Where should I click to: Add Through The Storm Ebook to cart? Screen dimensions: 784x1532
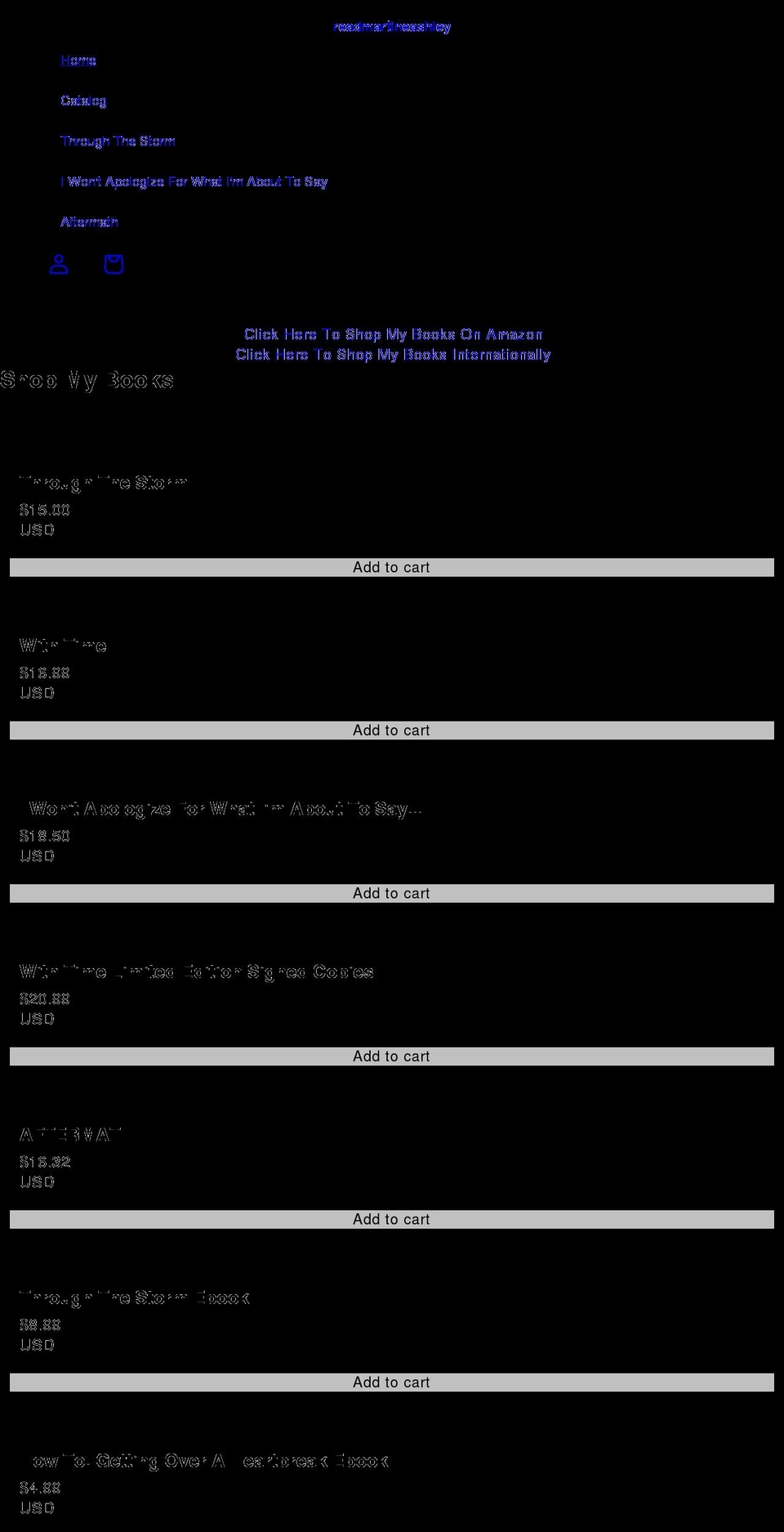pos(392,1382)
